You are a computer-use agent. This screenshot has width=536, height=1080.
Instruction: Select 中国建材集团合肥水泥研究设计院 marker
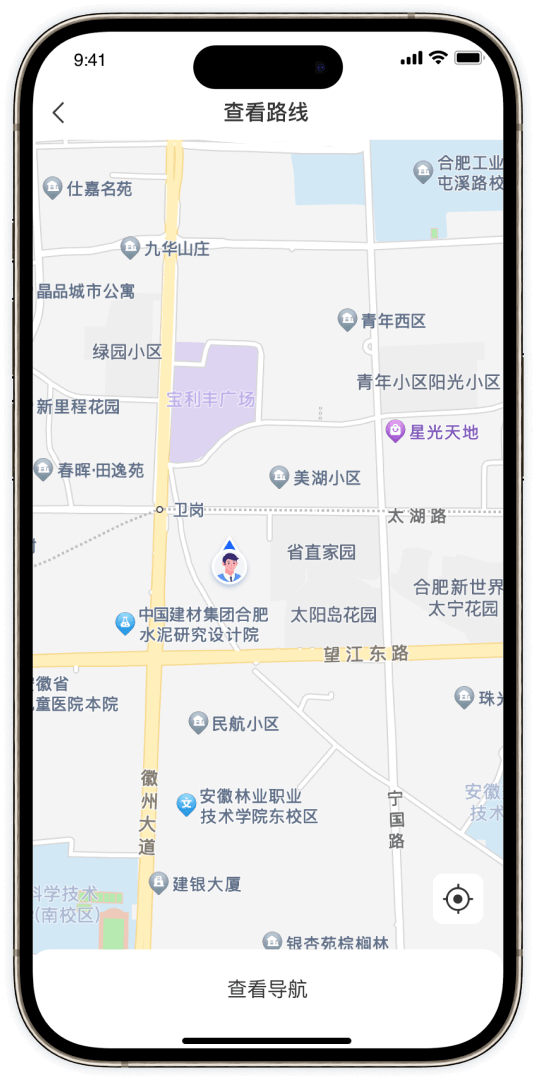coord(125,623)
